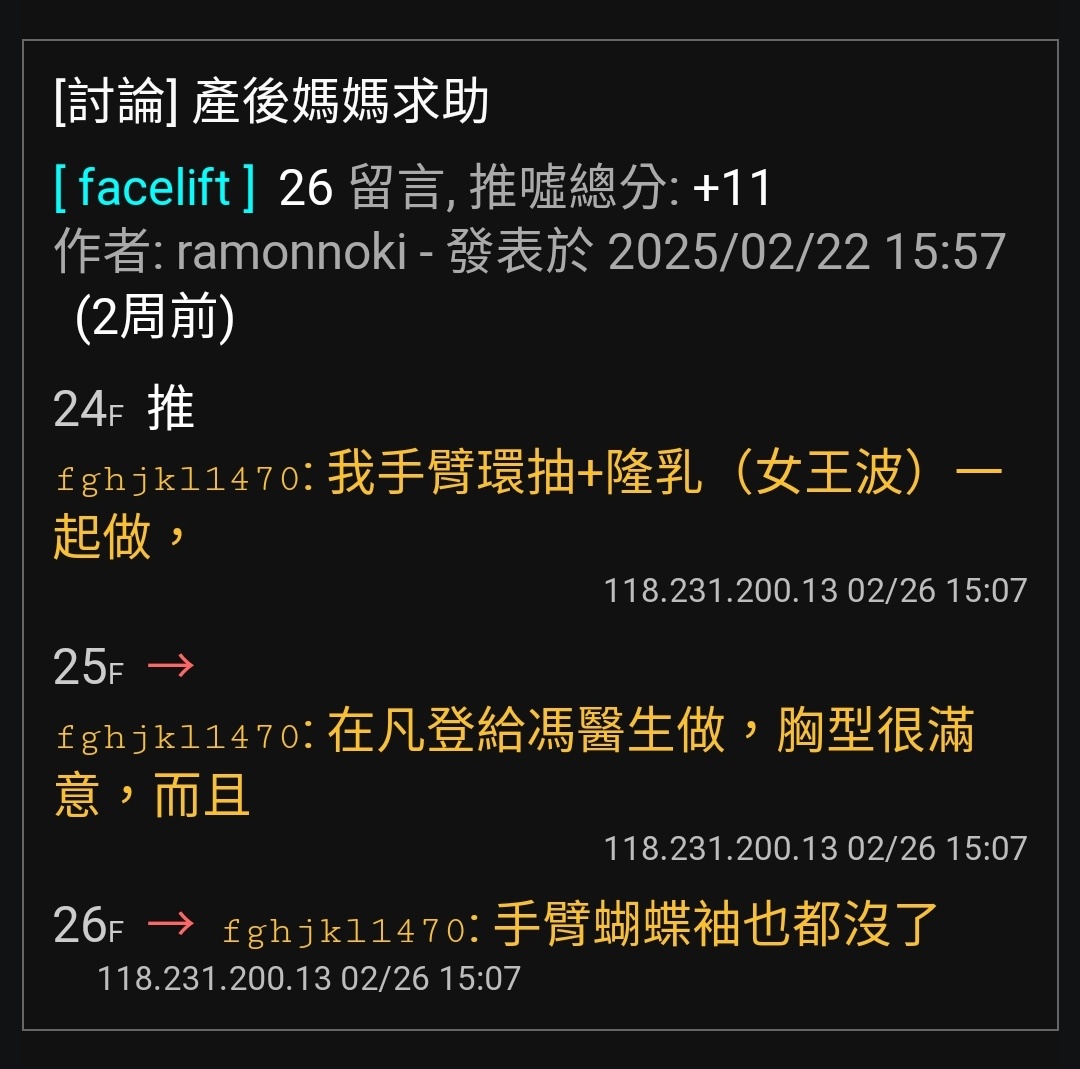Open the facelift board link
1080x1069 pixels.
tap(155, 187)
